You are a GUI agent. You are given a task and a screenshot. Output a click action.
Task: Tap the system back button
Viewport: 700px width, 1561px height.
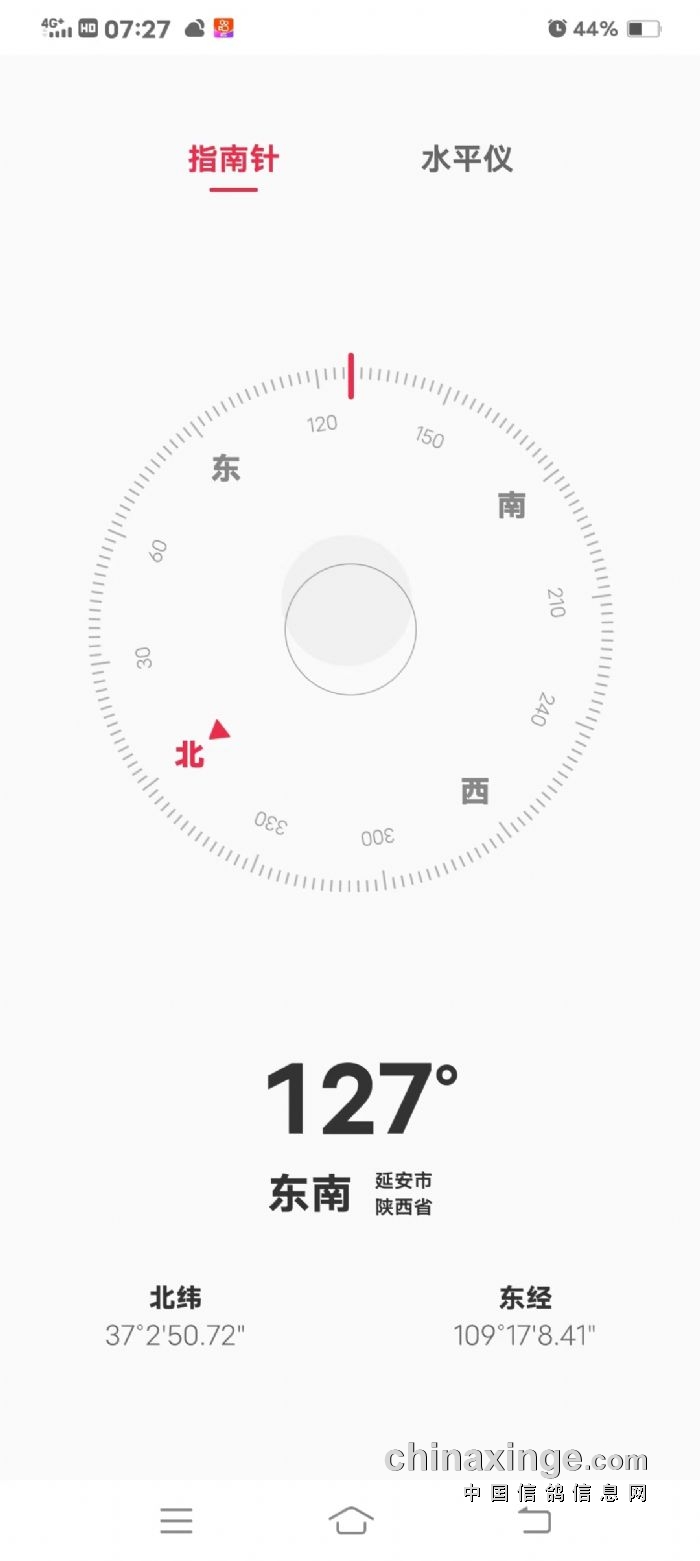click(x=534, y=1521)
